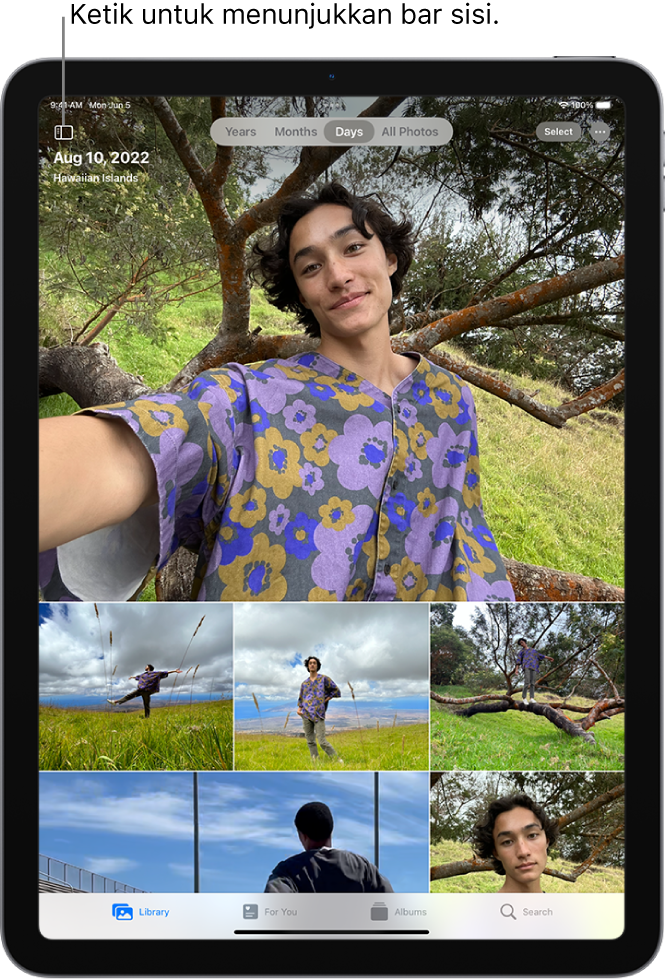665x979 pixels.
Task: Open photo of person balancing on one leg
Action: click(135, 686)
